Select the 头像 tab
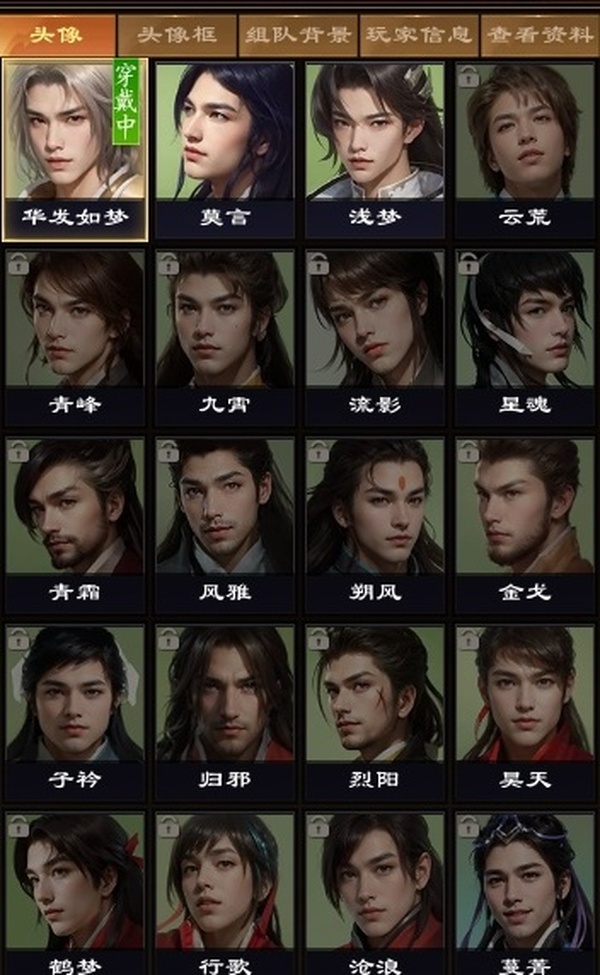Screen dimensions: 600x975 (57, 35)
